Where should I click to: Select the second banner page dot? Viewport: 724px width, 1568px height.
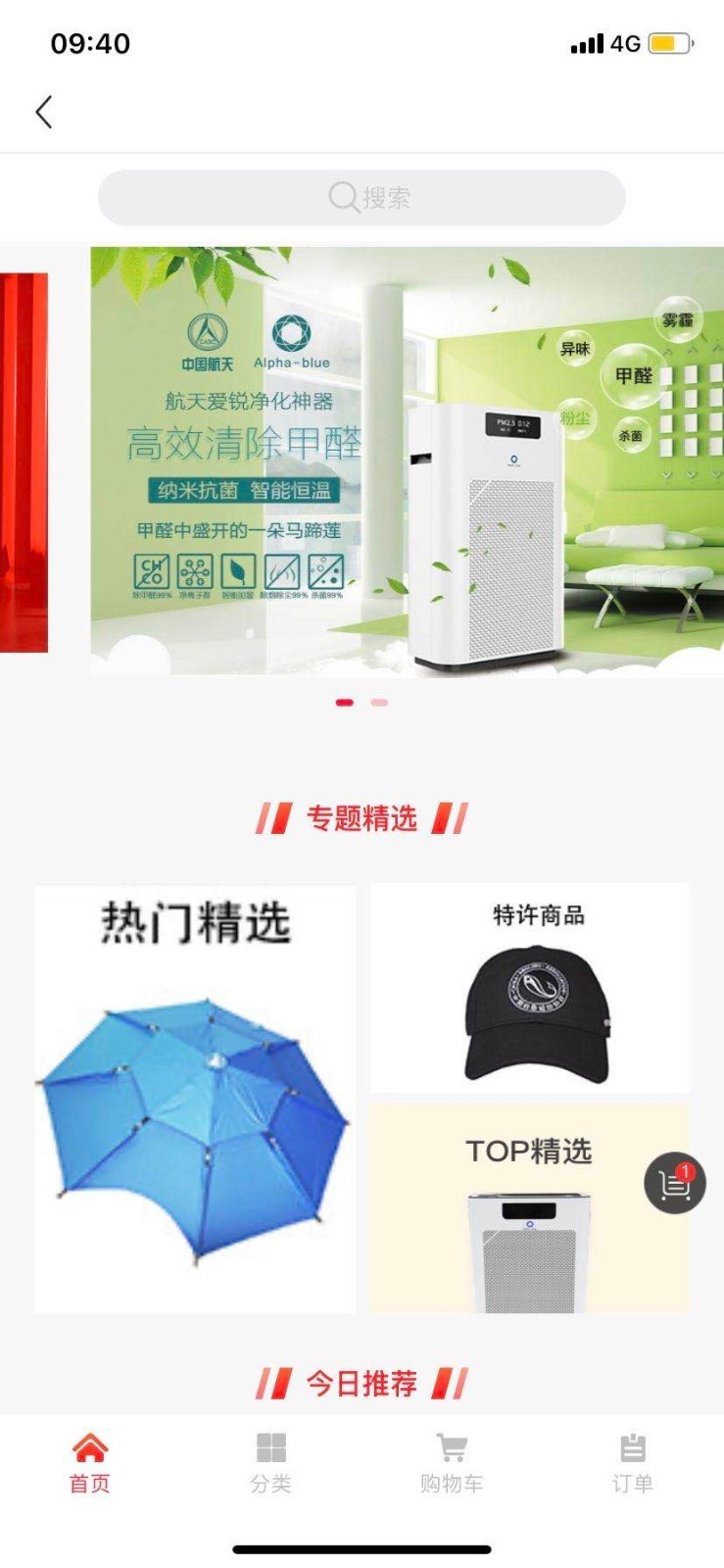[x=379, y=703]
